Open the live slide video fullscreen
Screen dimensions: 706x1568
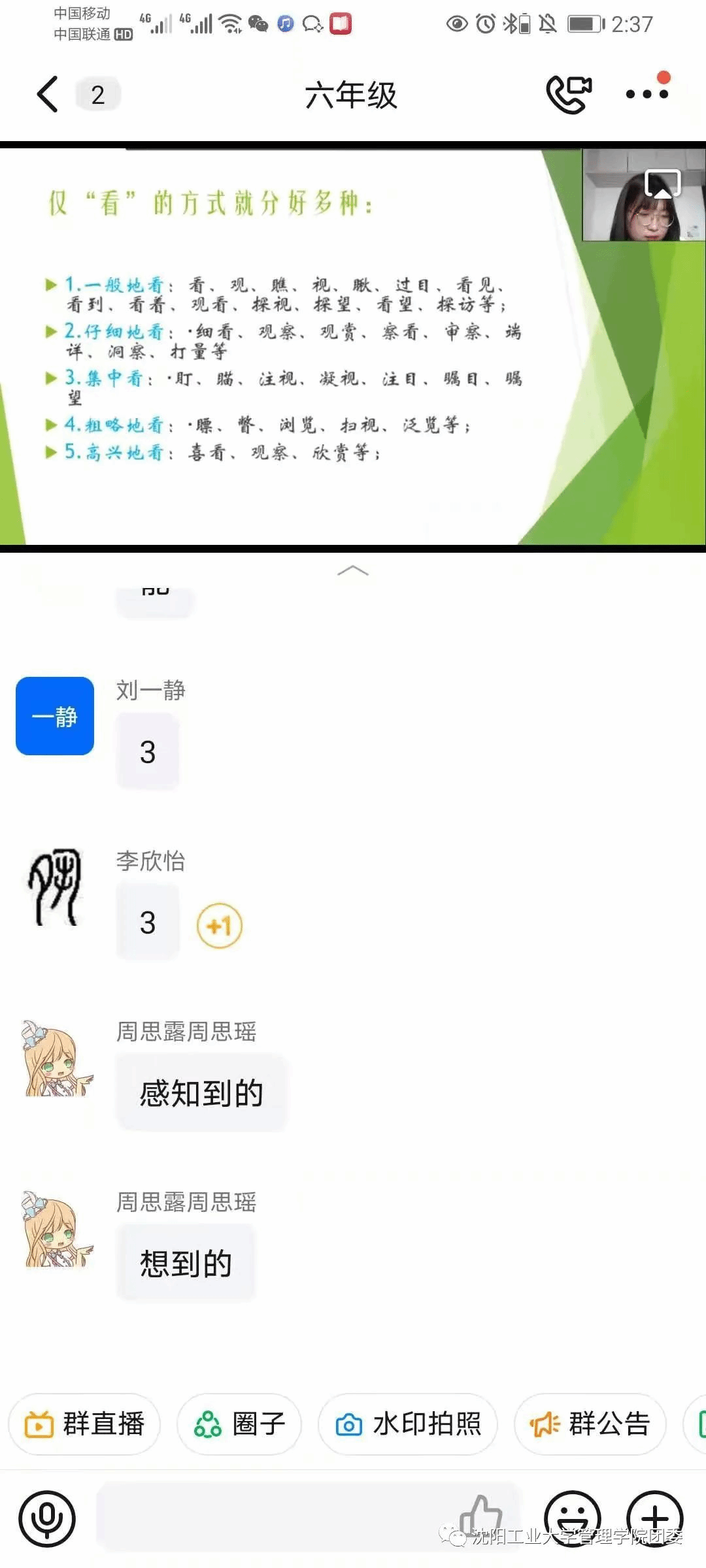point(288,346)
